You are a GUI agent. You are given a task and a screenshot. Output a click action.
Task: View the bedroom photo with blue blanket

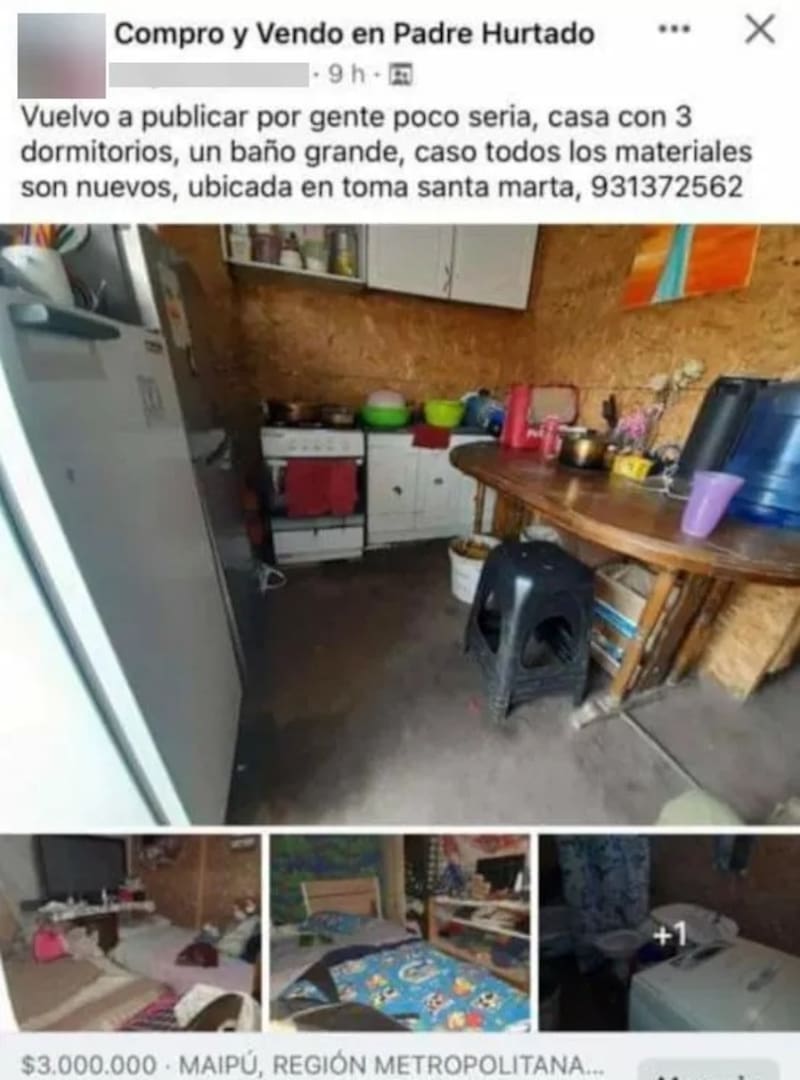click(x=400, y=932)
